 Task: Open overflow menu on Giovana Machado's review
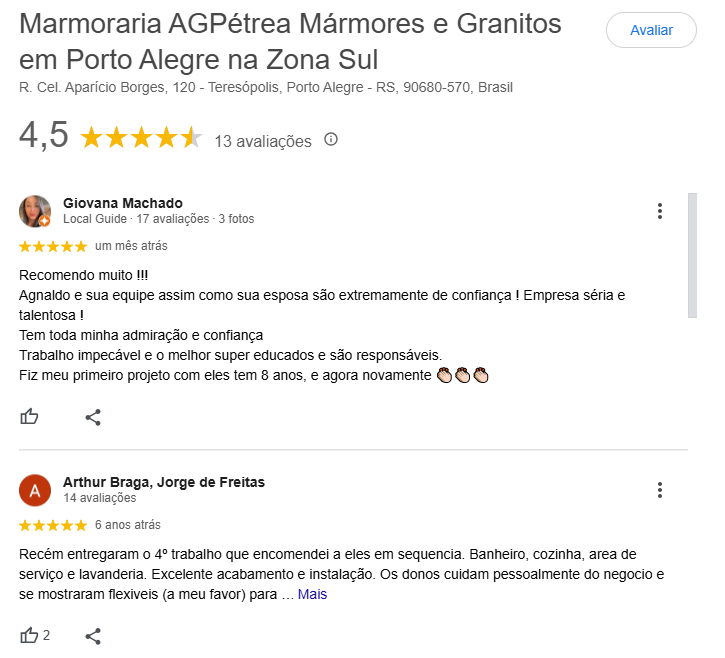click(x=659, y=211)
